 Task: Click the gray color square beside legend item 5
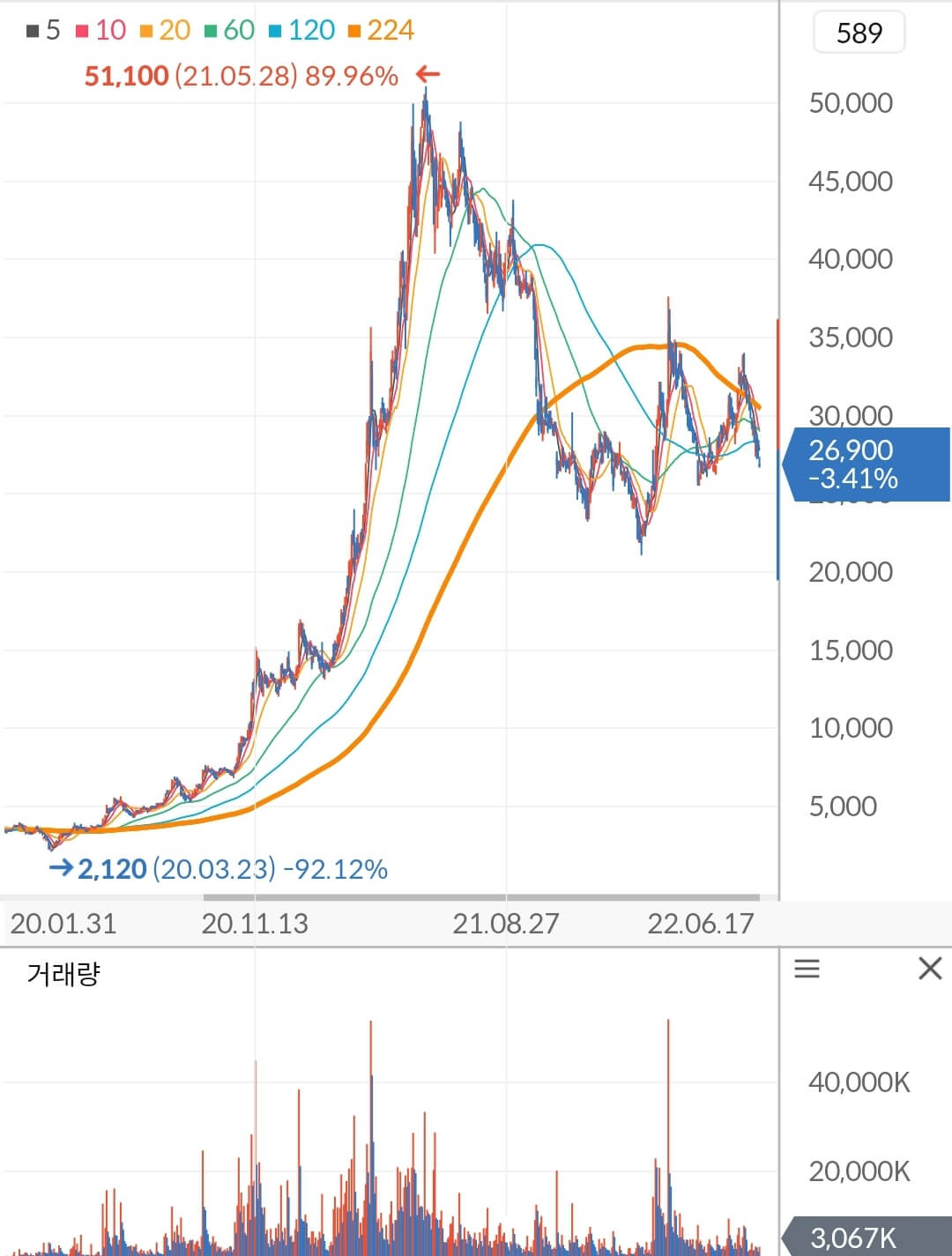pos(32,29)
